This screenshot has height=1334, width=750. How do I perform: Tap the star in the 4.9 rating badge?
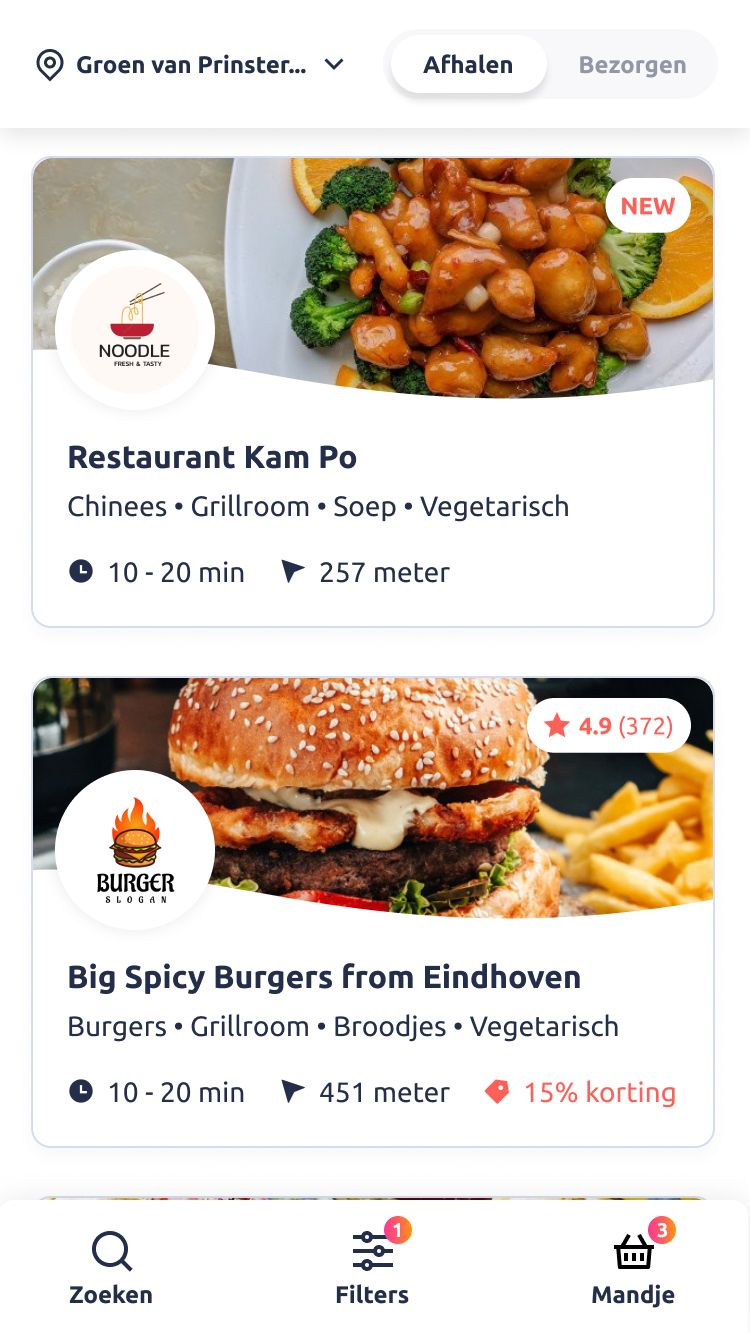tap(557, 725)
